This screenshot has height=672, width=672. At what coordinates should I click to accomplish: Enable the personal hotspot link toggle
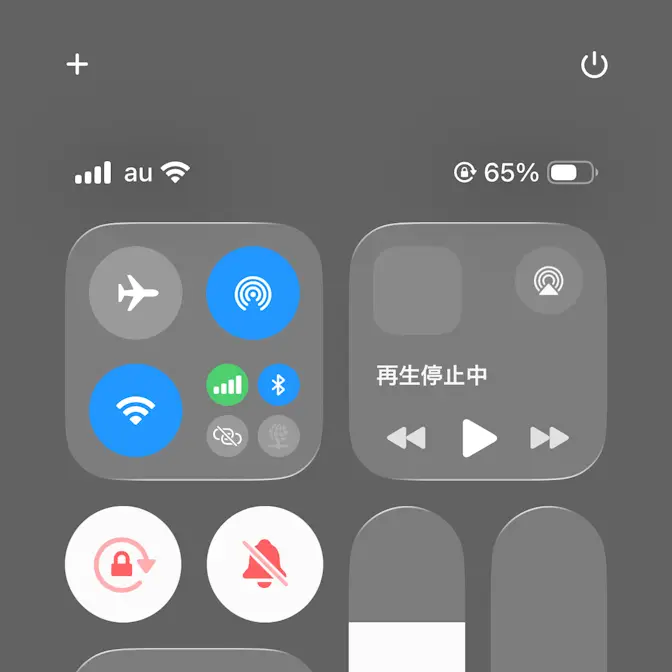pos(227,436)
